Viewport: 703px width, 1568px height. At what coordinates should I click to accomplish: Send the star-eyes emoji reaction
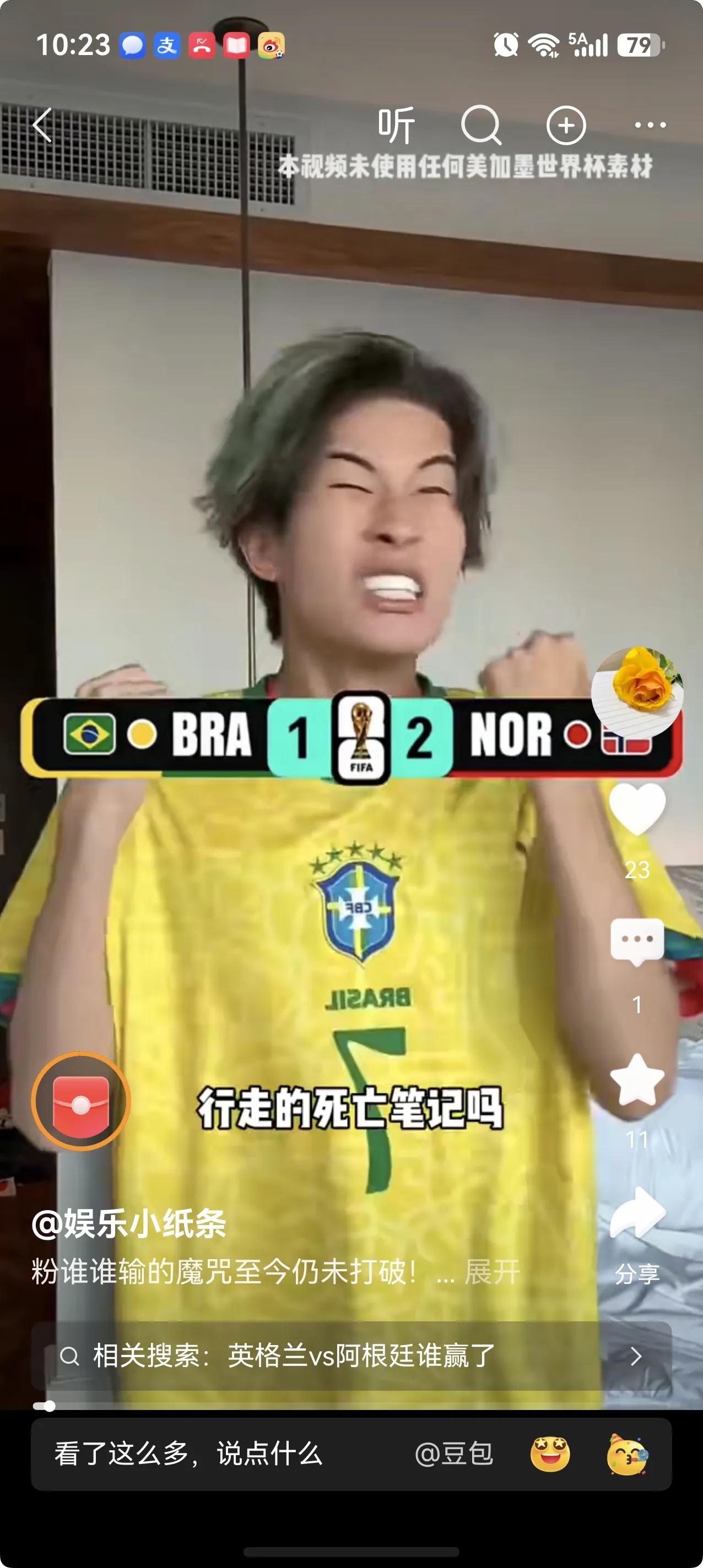pos(549,1454)
